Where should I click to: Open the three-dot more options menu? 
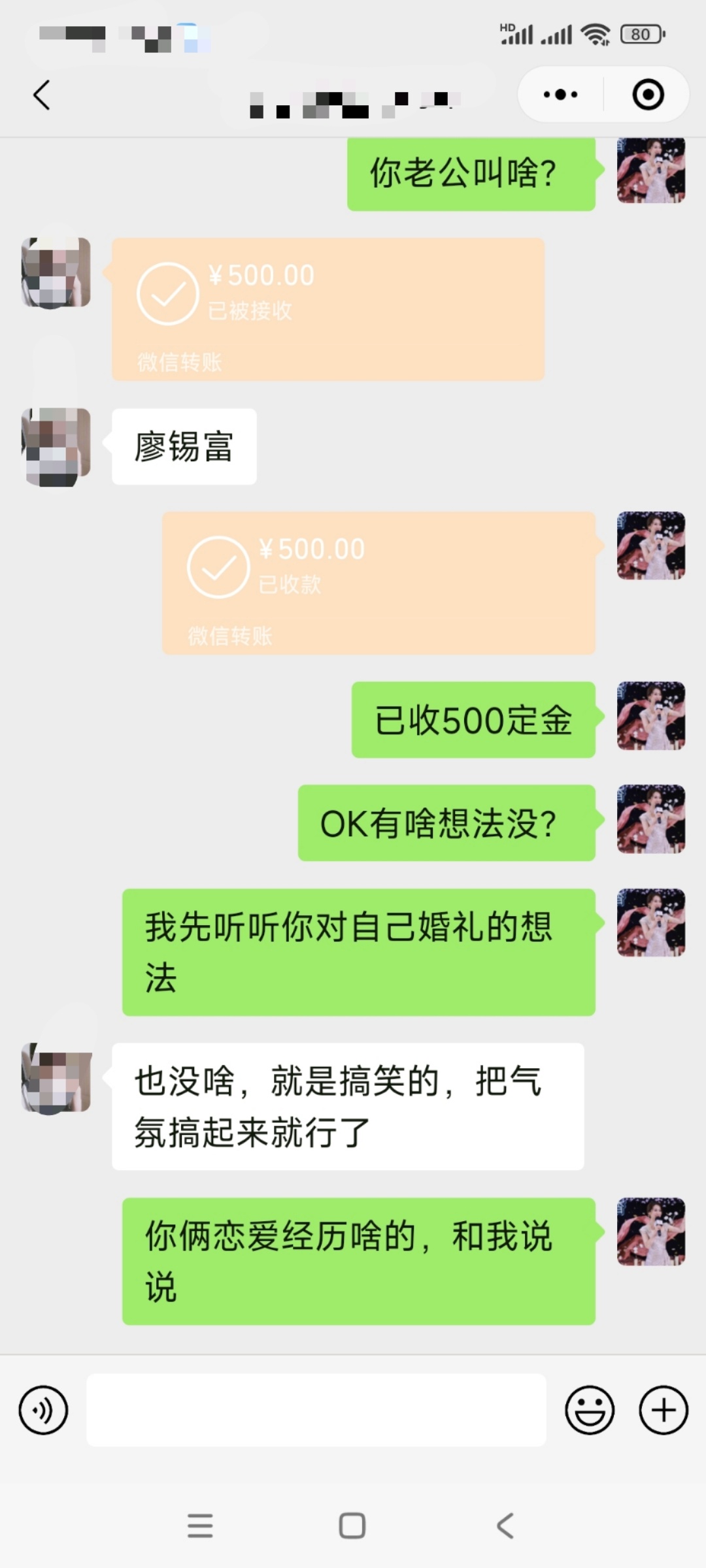pos(560,95)
